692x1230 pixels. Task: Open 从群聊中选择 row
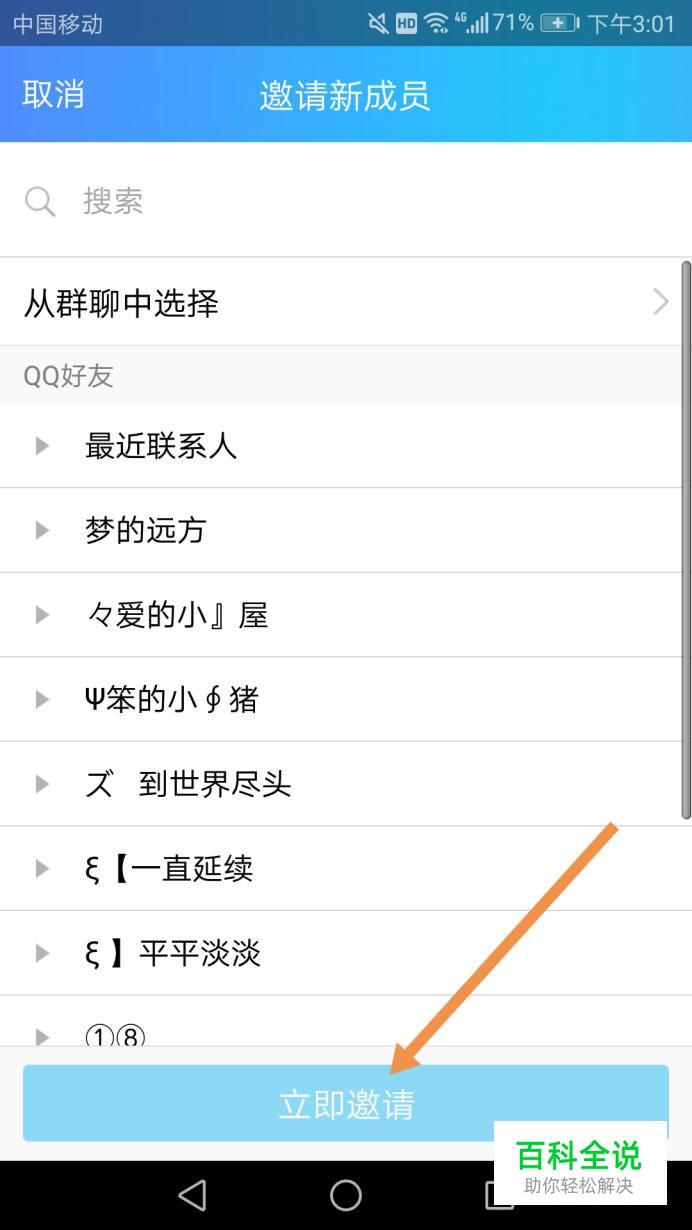340,303
